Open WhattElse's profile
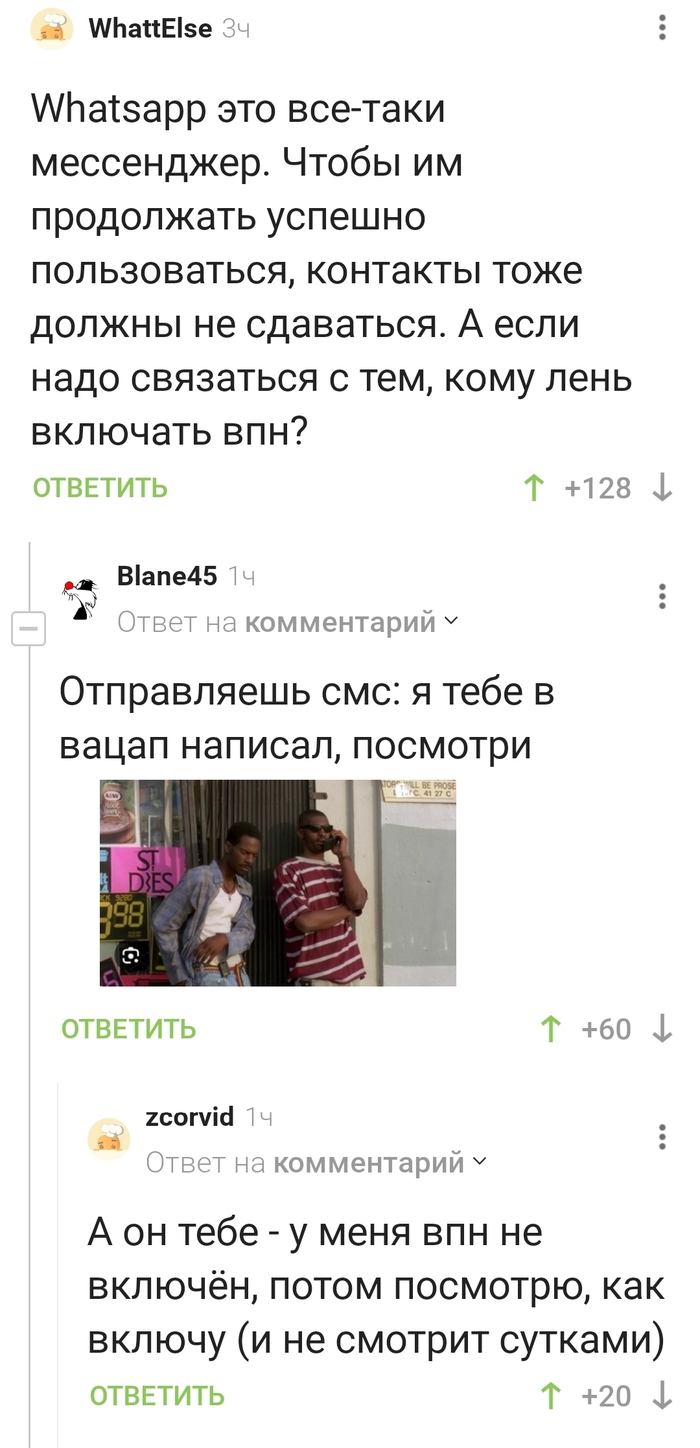 150,29
